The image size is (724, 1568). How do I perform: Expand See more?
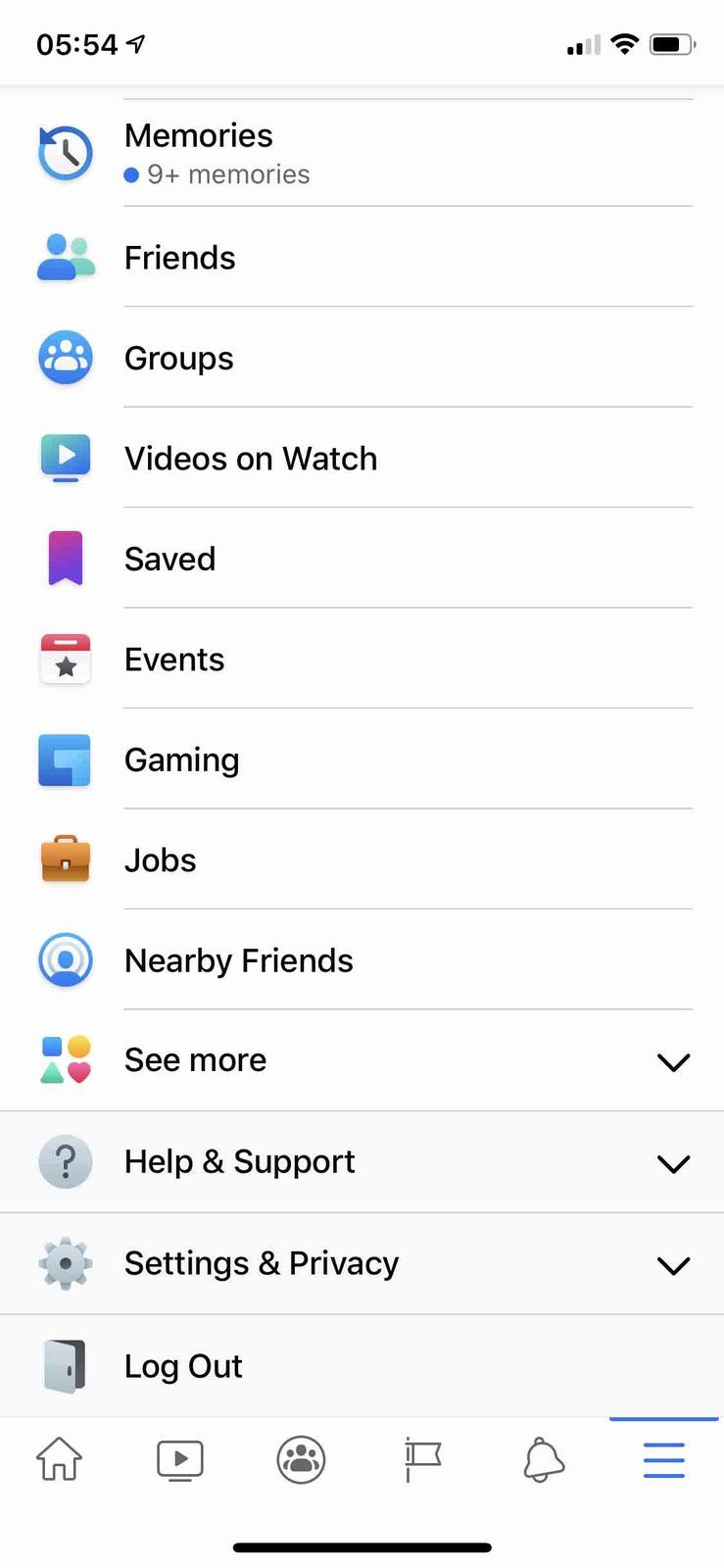[362, 1060]
